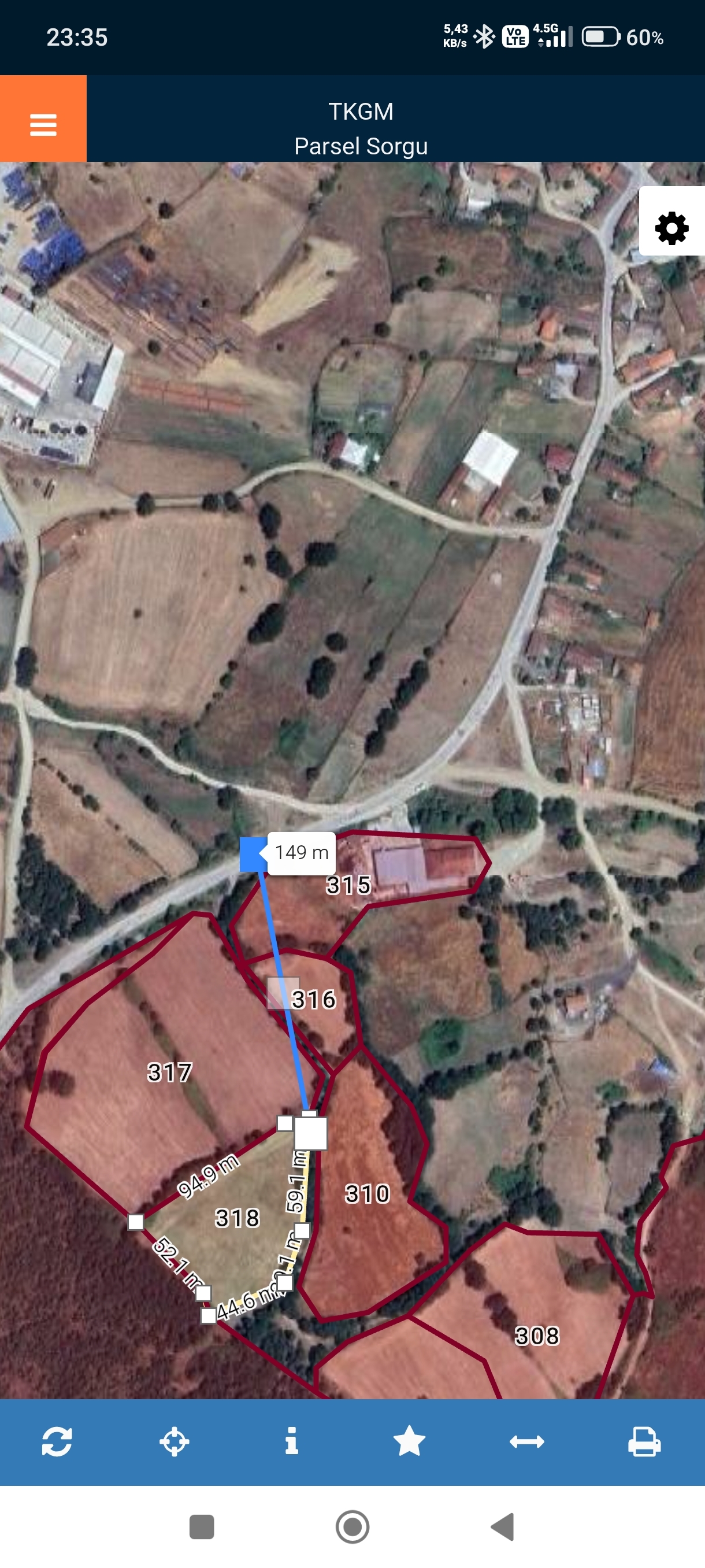Select parcel 310 on the map
The width and height of the screenshot is (705, 1568).
367,1195
